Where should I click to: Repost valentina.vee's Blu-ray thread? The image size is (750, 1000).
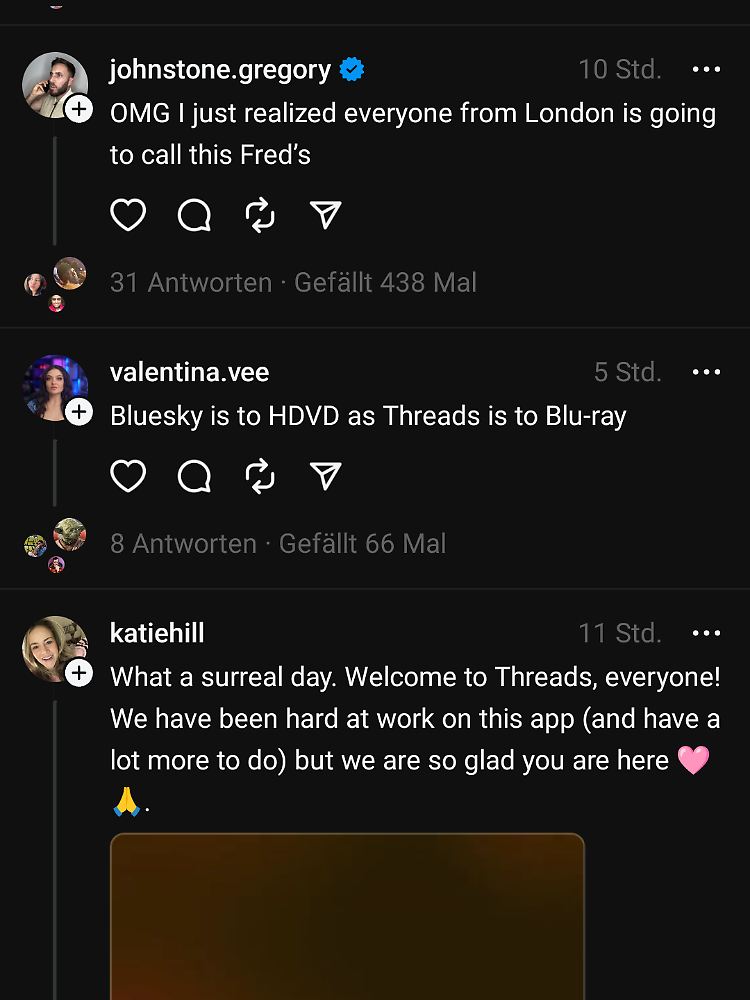tap(260, 477)
